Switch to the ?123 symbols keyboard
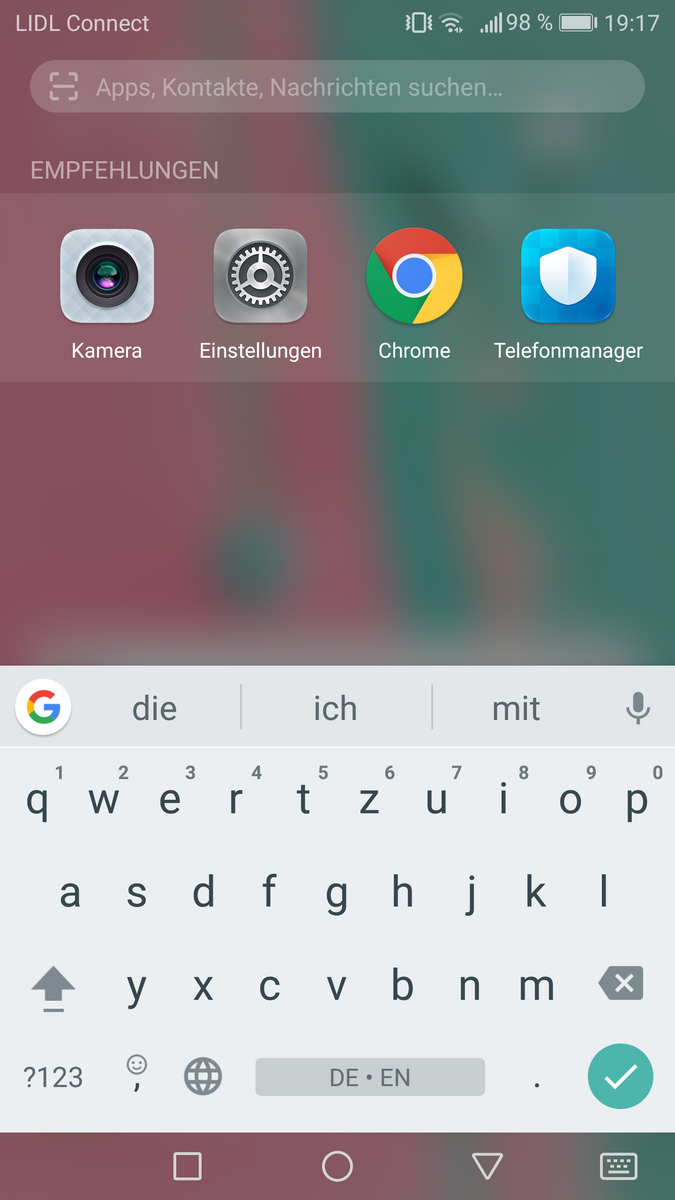This screenshot has height=1200, width=675. (x=53, y=1077)
